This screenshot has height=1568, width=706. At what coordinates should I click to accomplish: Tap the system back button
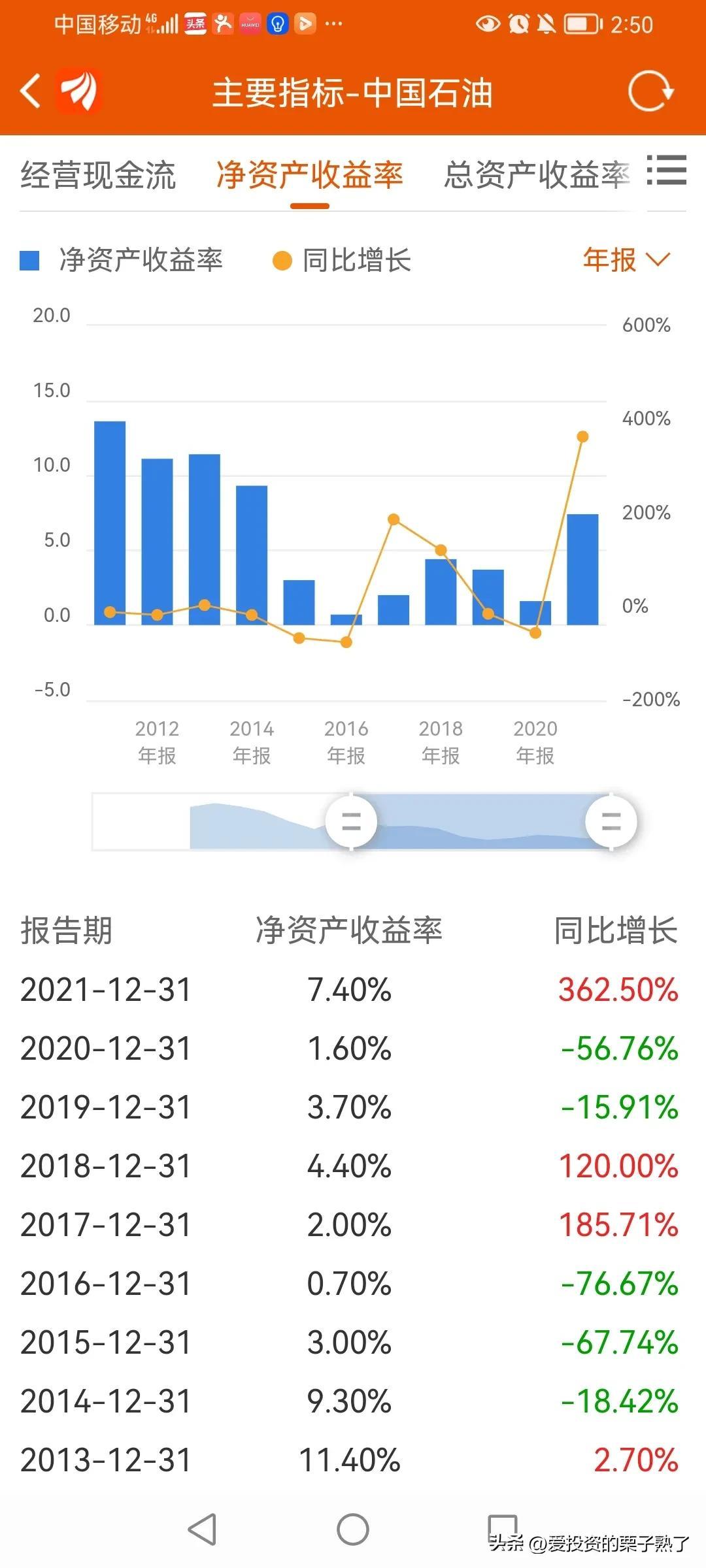pos(202,1529)
